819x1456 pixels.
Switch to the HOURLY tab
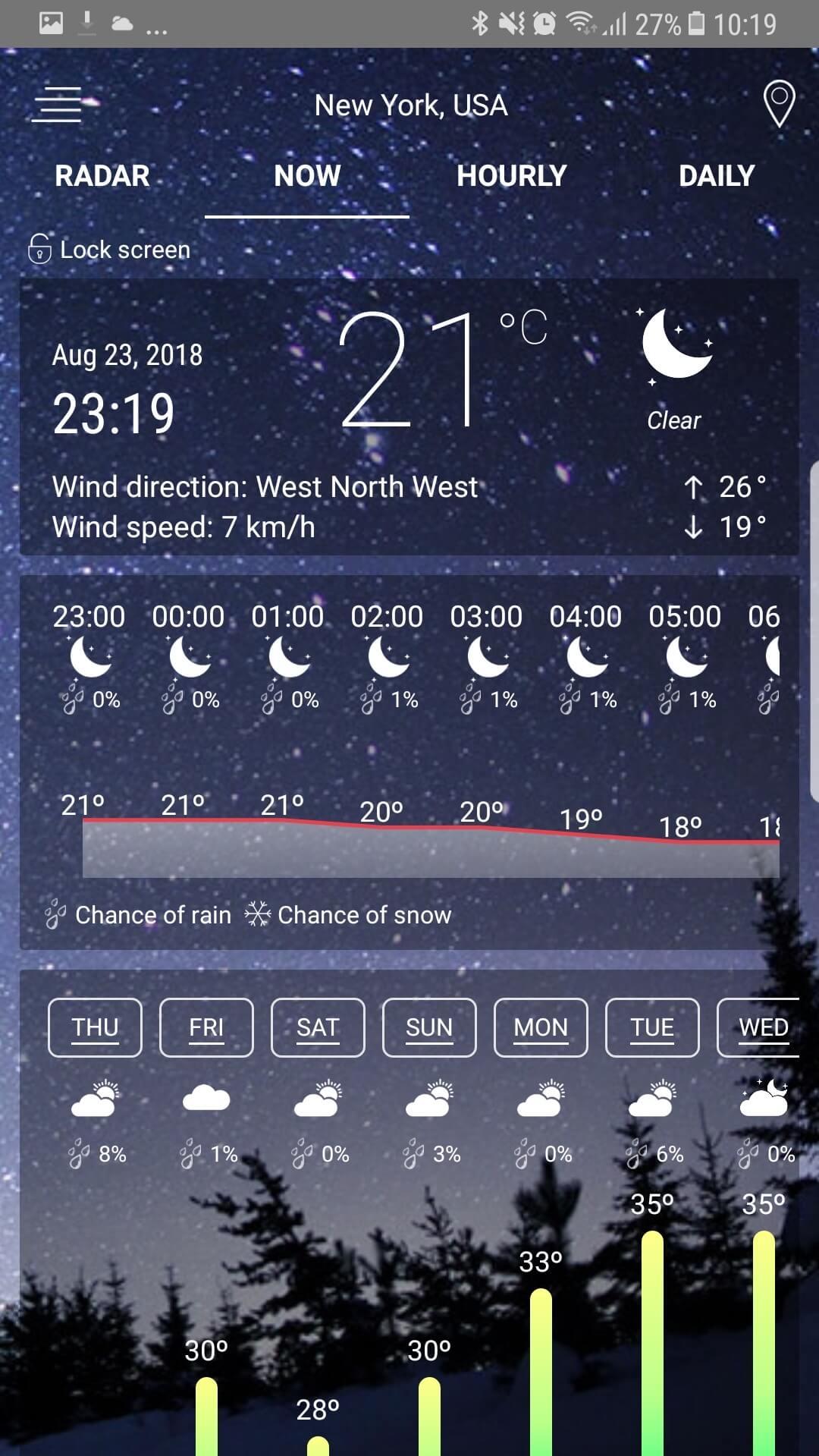[x=511, y=176]
